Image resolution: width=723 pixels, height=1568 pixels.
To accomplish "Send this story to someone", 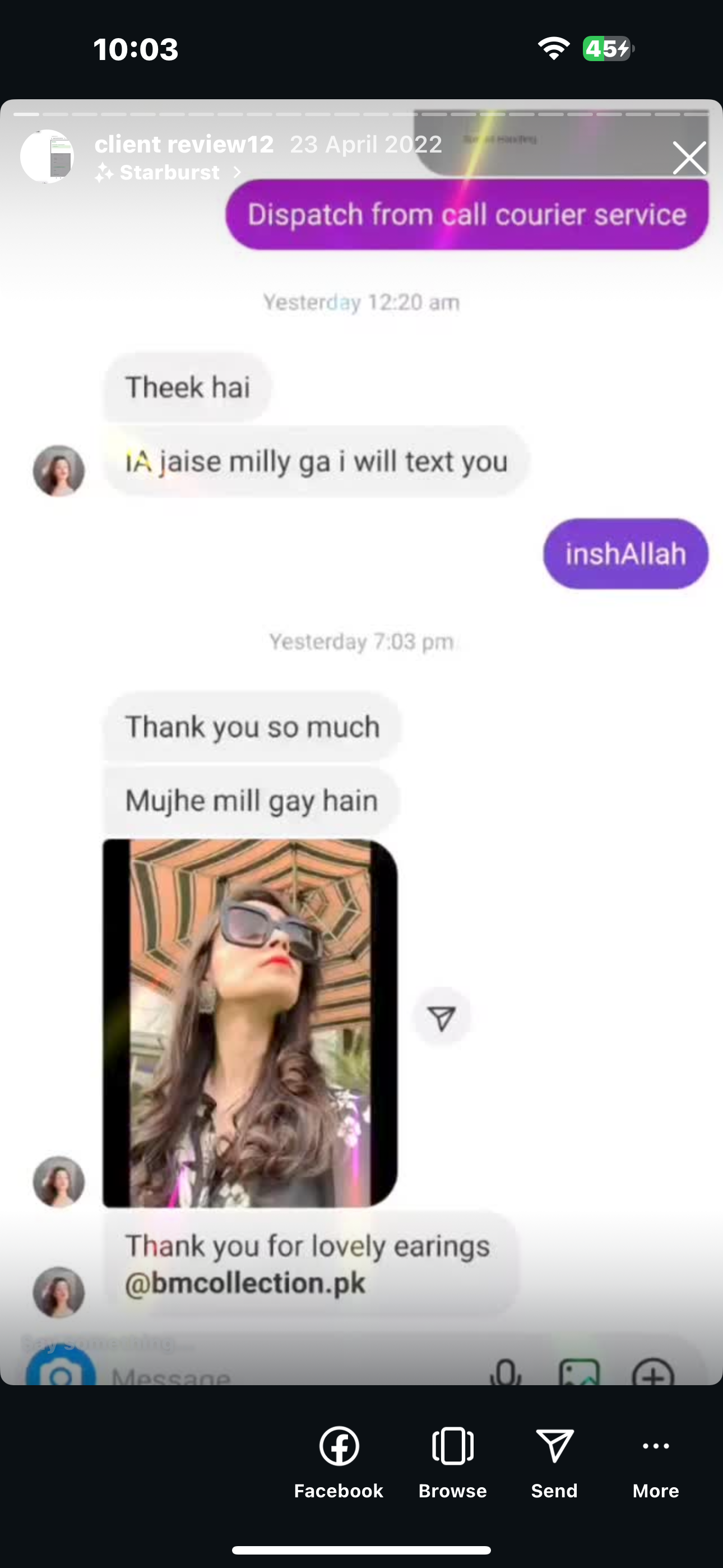I will 554,1461.
